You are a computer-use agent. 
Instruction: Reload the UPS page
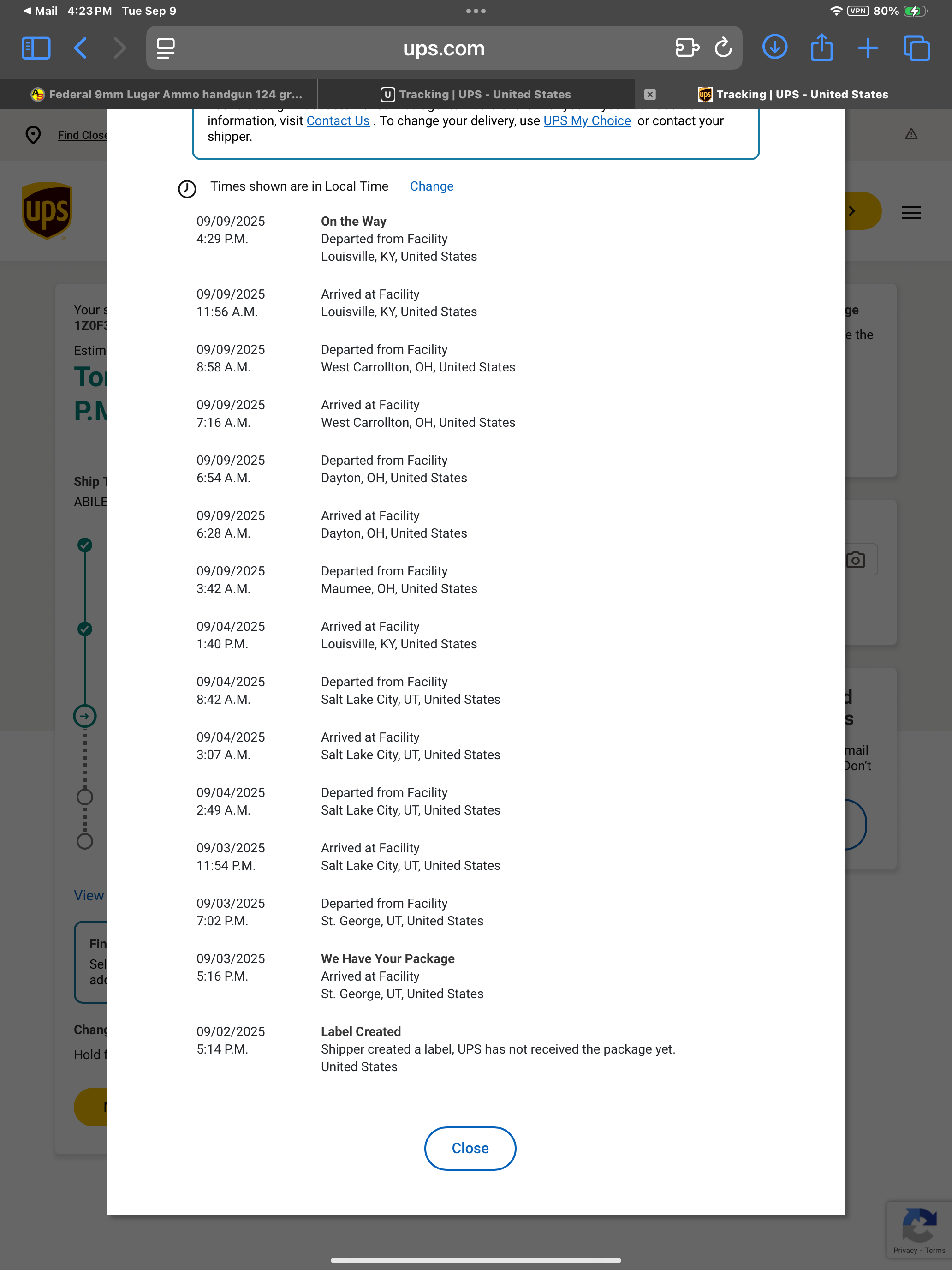point(723,48)
